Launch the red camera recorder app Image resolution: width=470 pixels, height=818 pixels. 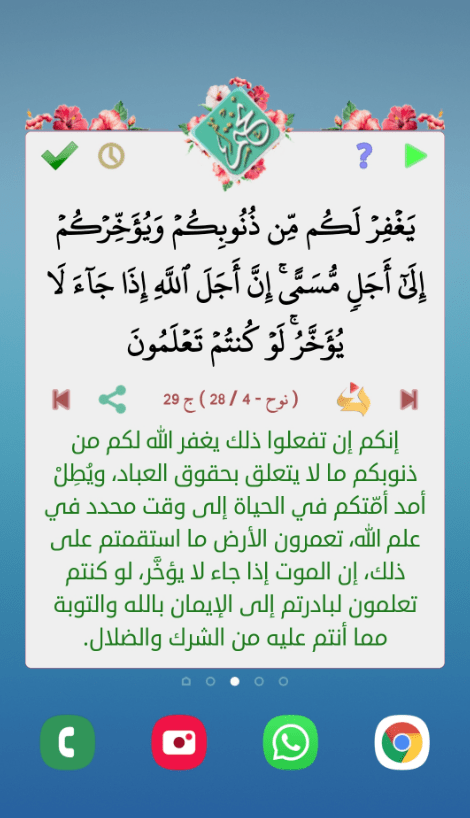click(179, 742)
